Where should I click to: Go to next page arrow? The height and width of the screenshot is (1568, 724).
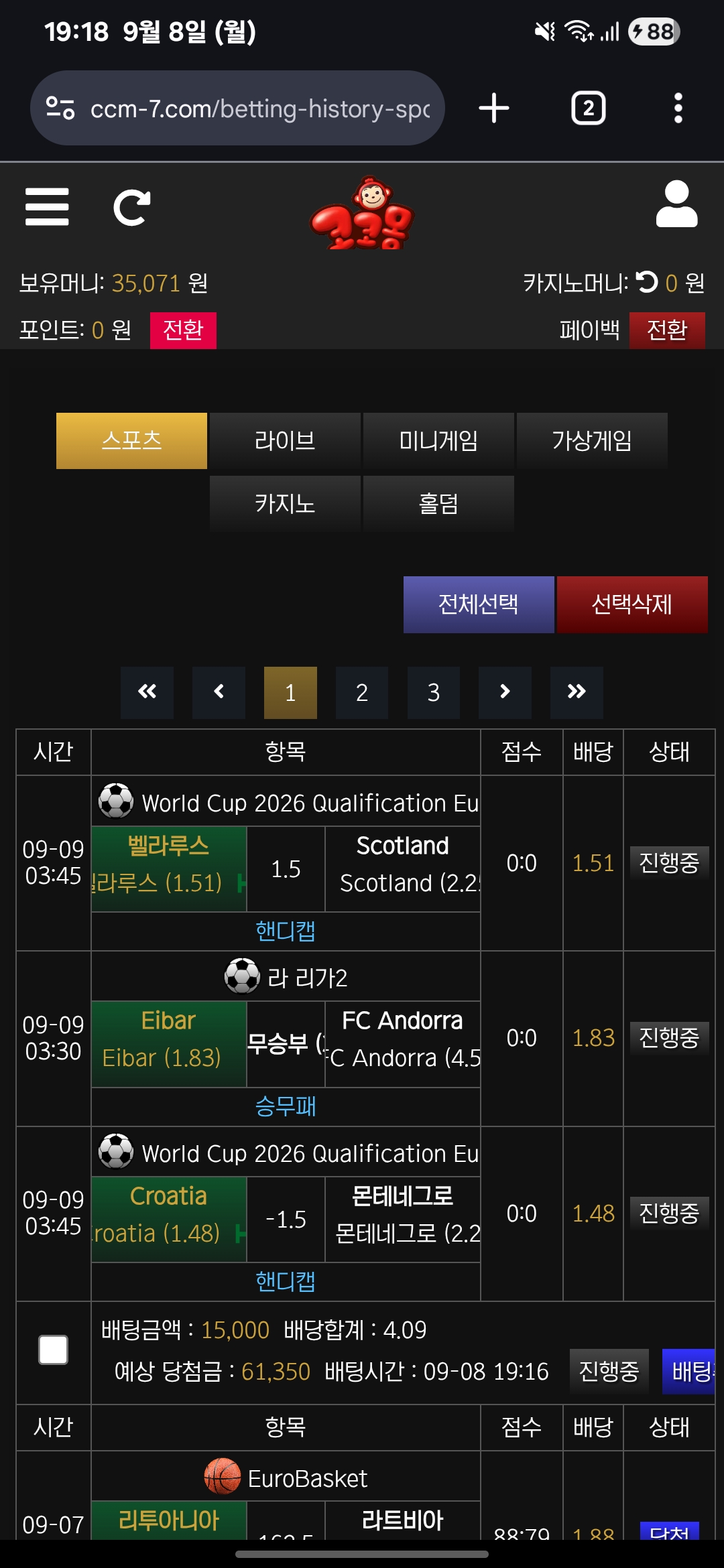tap(505, 692)
